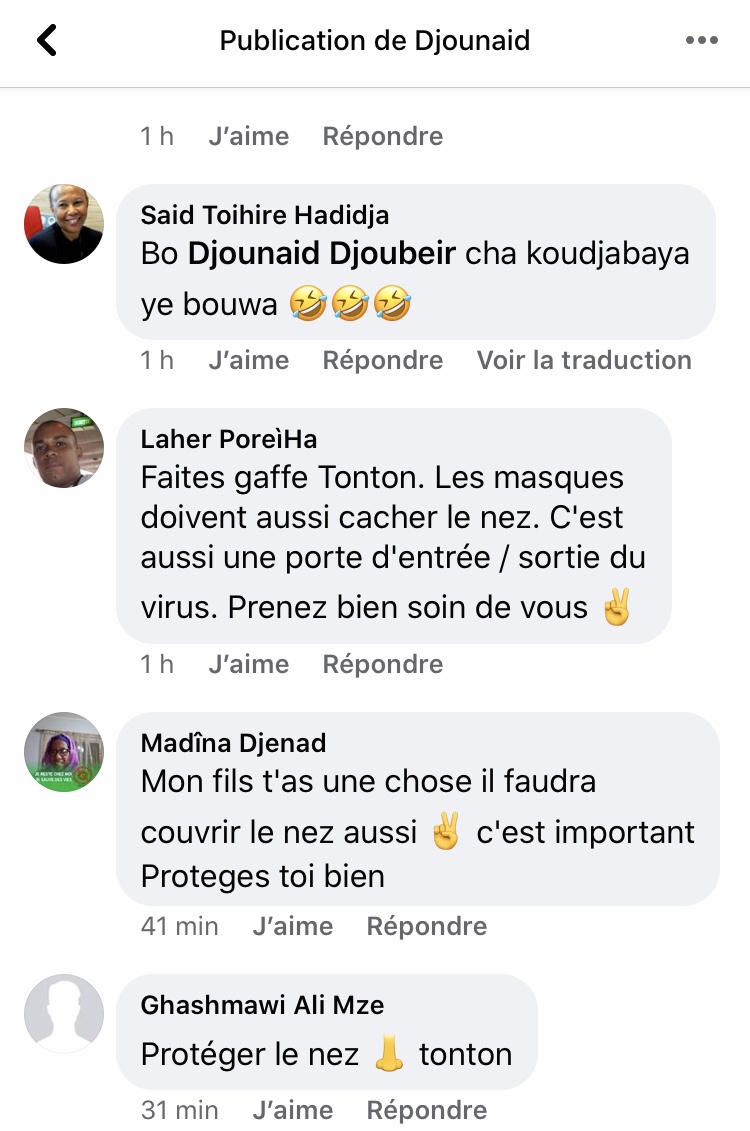Like Laher PoreìHa's comment
This screenshot has height=1131, width=750.
click(x=248, y=664)
